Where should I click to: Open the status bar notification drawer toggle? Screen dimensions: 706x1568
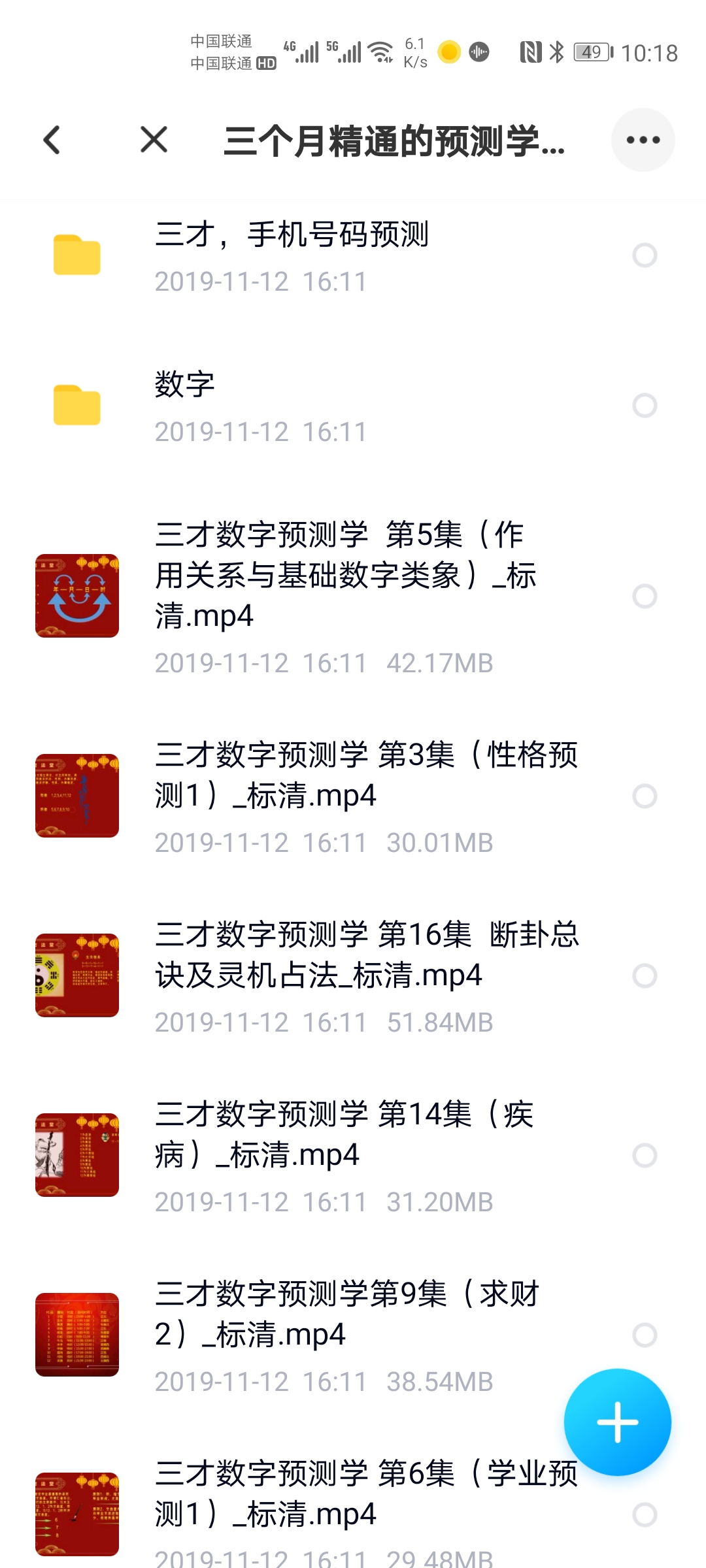click(x=353, y=52)
